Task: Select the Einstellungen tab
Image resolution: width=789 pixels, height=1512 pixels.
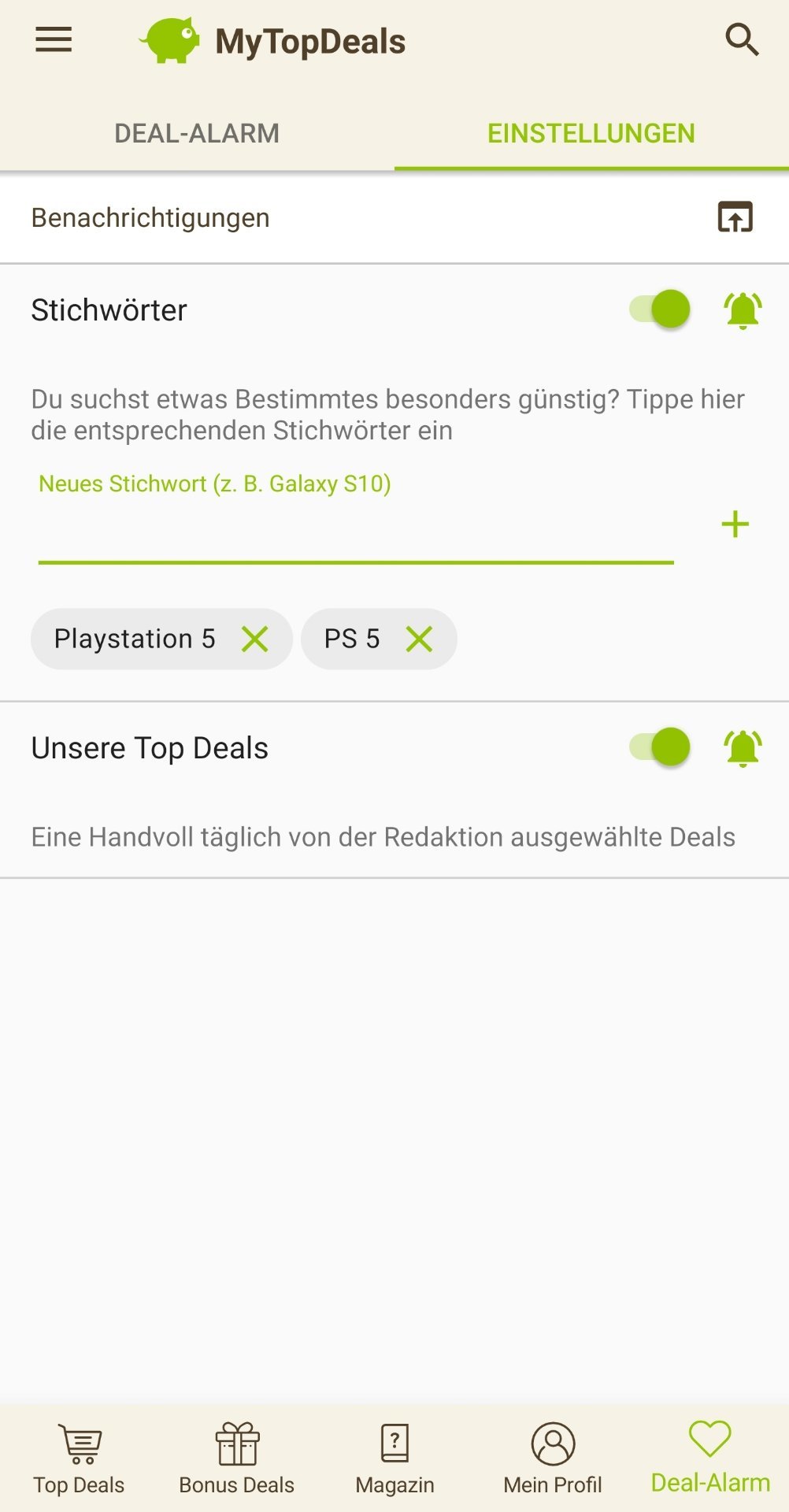Action: tap(591, 133)
